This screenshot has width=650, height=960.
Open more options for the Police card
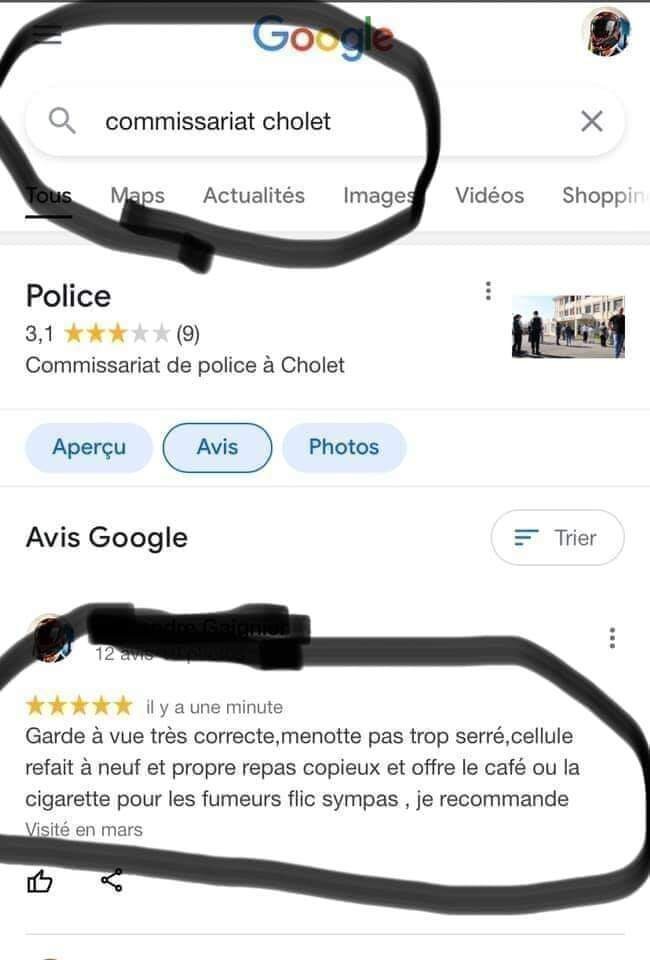(x=488, y=291)
